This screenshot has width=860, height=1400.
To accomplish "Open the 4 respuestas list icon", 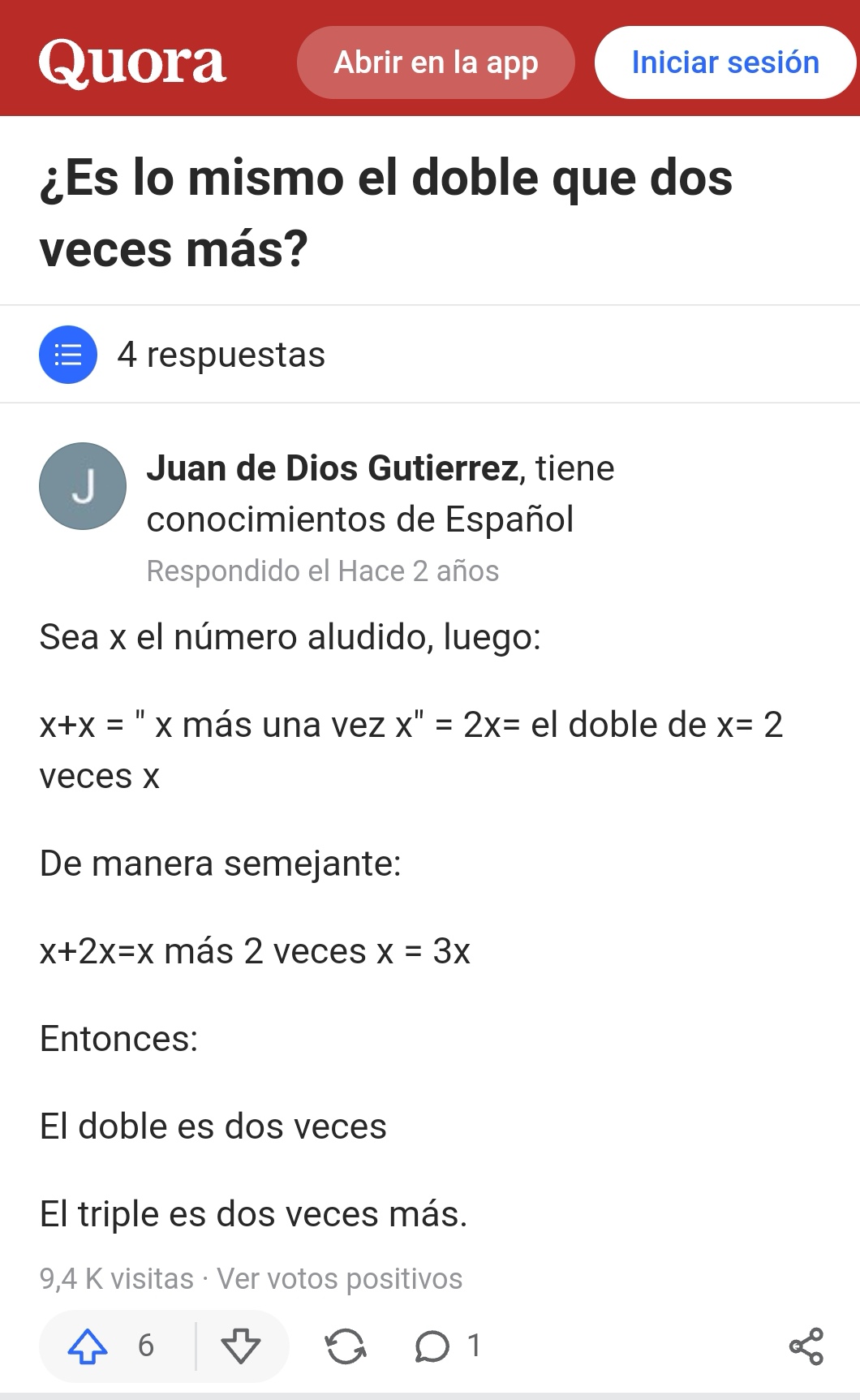I will click(68, 355).
